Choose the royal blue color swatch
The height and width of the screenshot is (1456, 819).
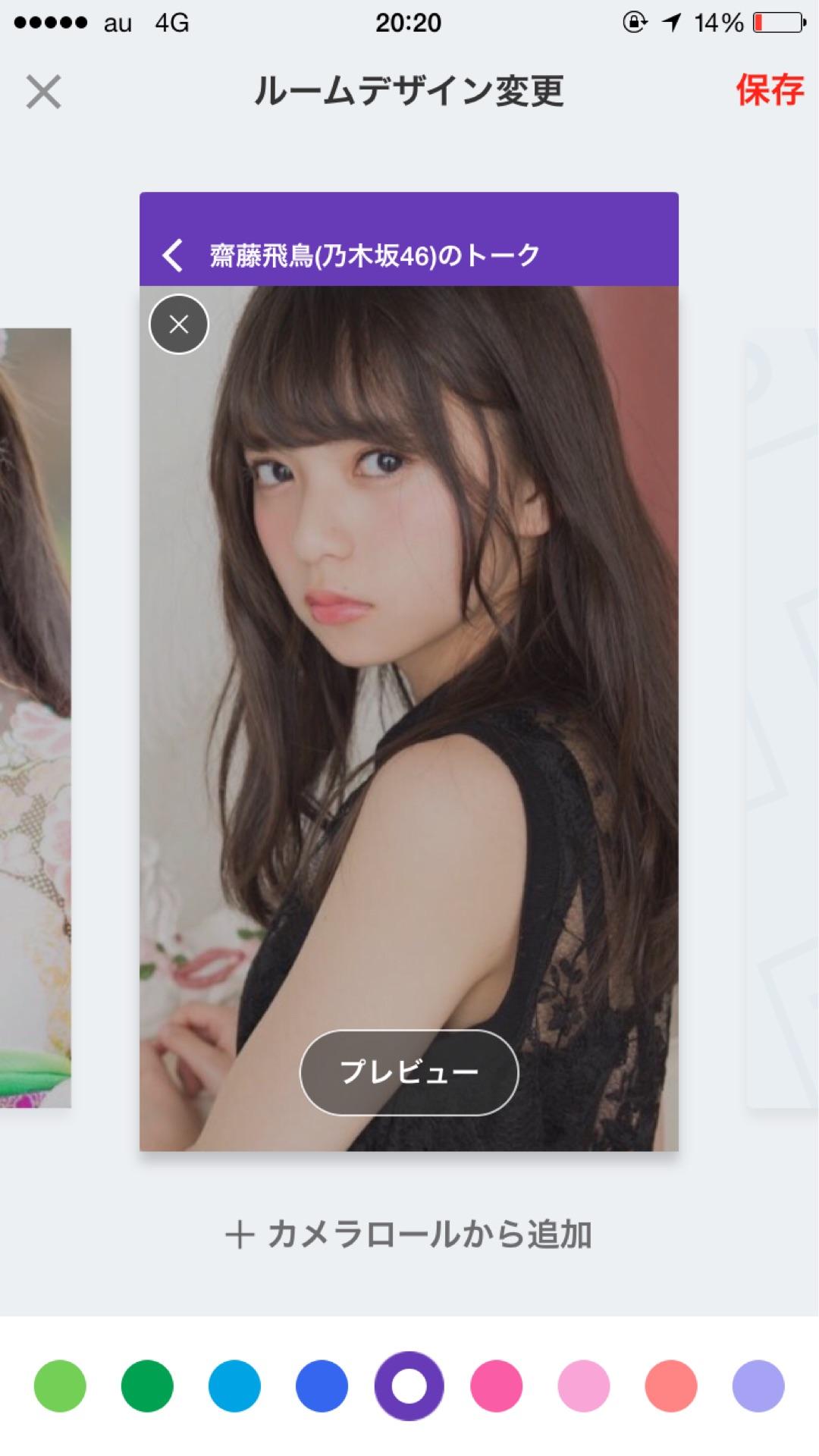pos(322,1385)
